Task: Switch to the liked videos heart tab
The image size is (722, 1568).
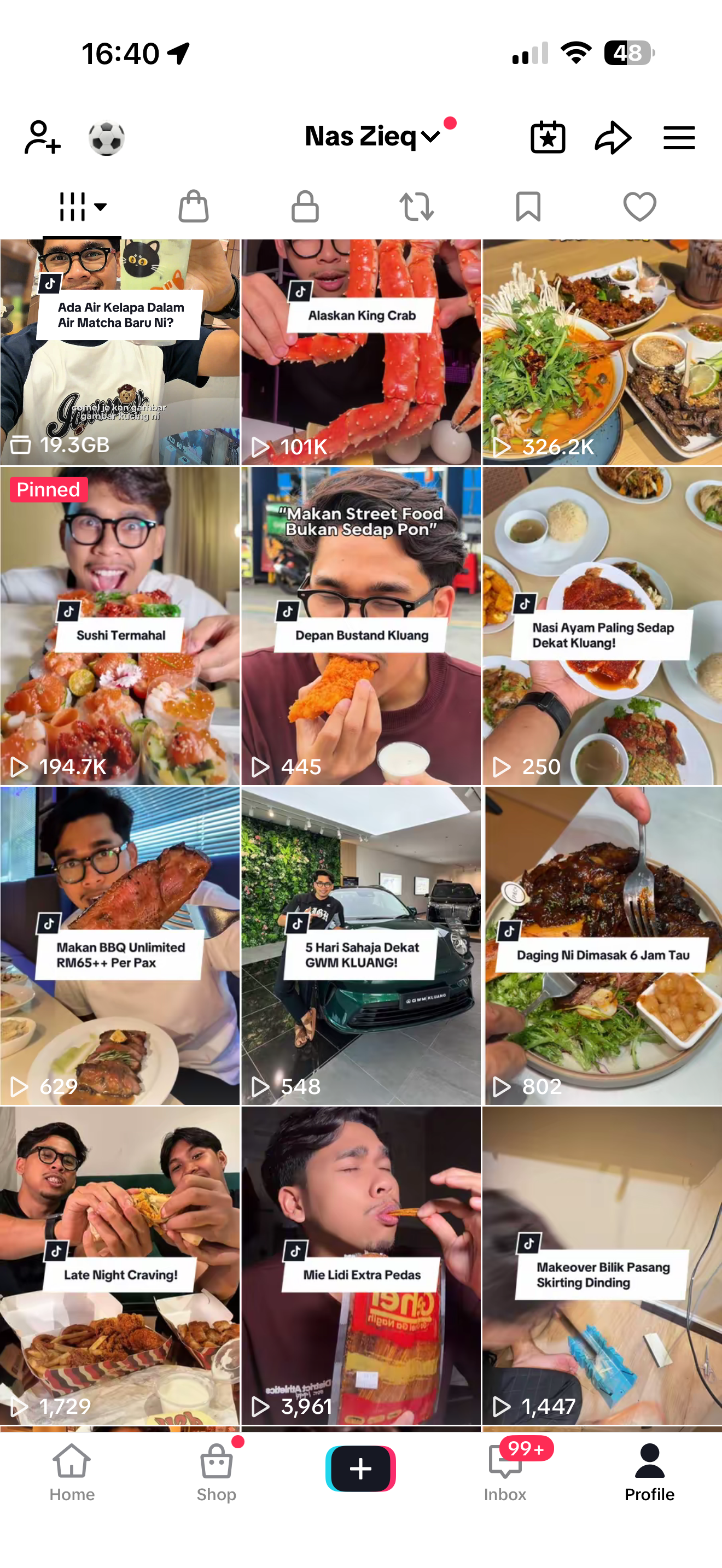Action: [640, 206]
